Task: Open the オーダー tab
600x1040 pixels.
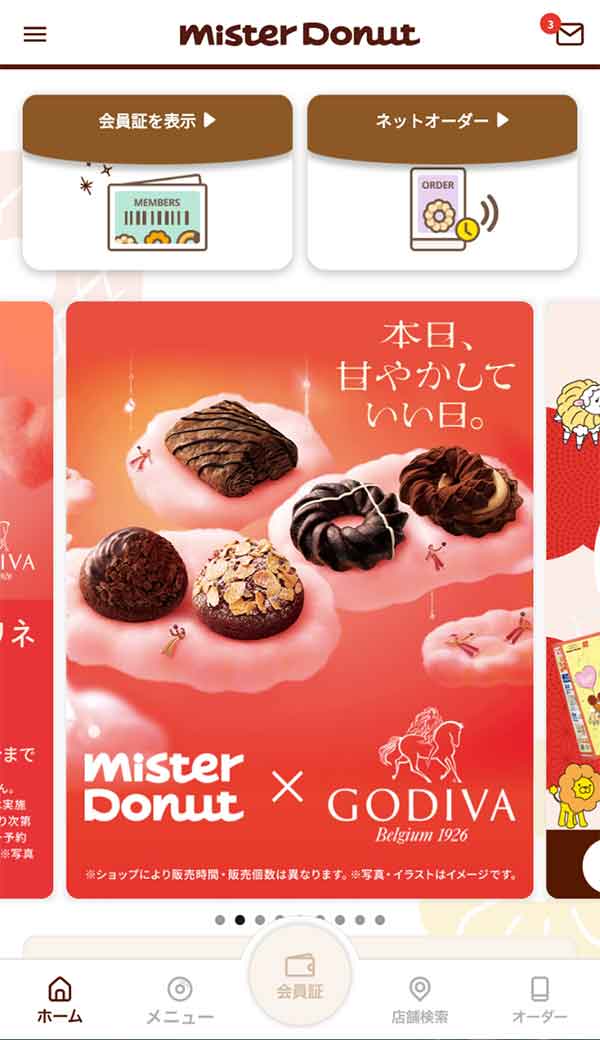Action: [540, 1000]
